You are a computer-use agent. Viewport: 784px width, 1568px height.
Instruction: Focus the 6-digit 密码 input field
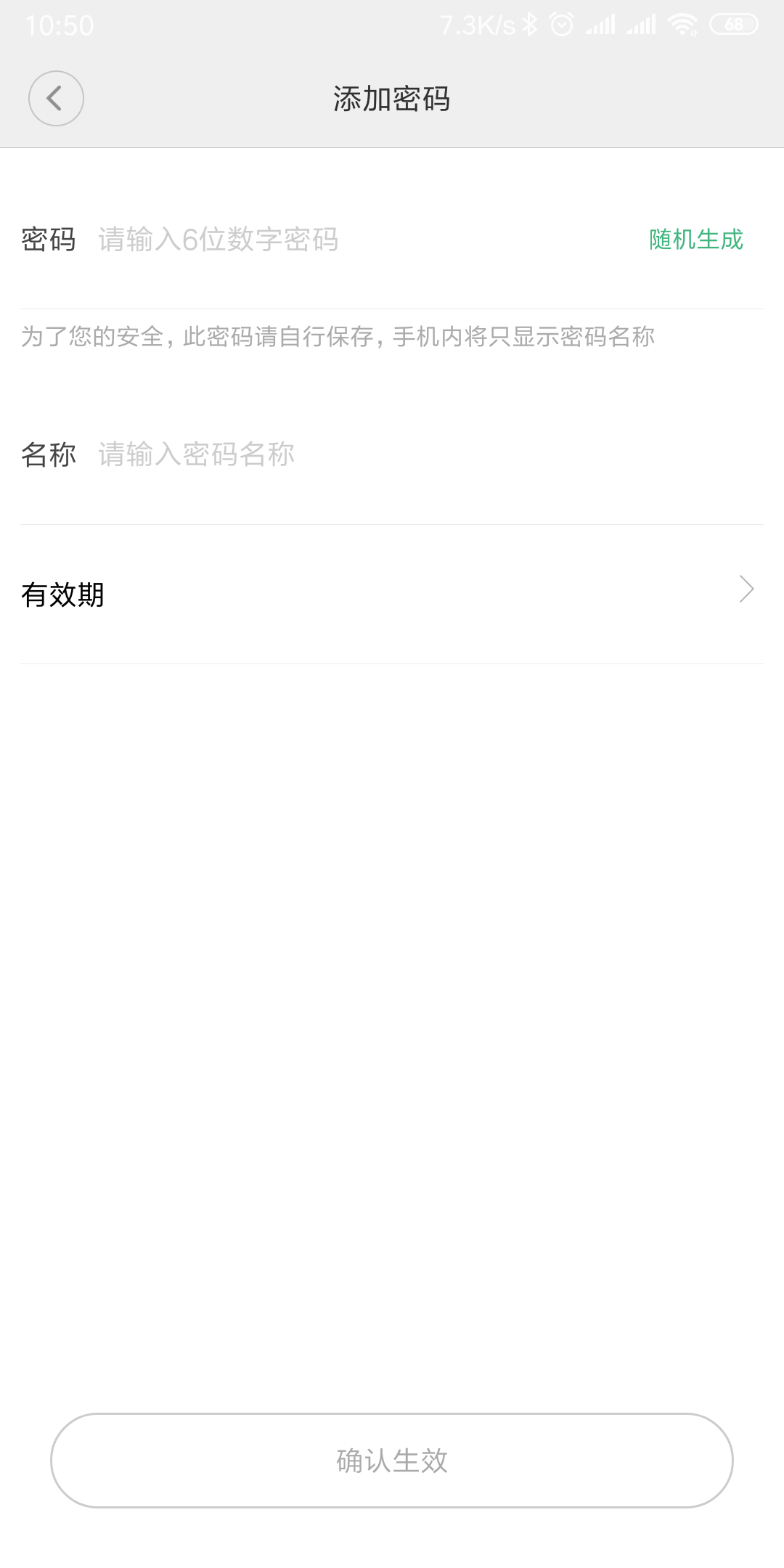coord(348,240)
